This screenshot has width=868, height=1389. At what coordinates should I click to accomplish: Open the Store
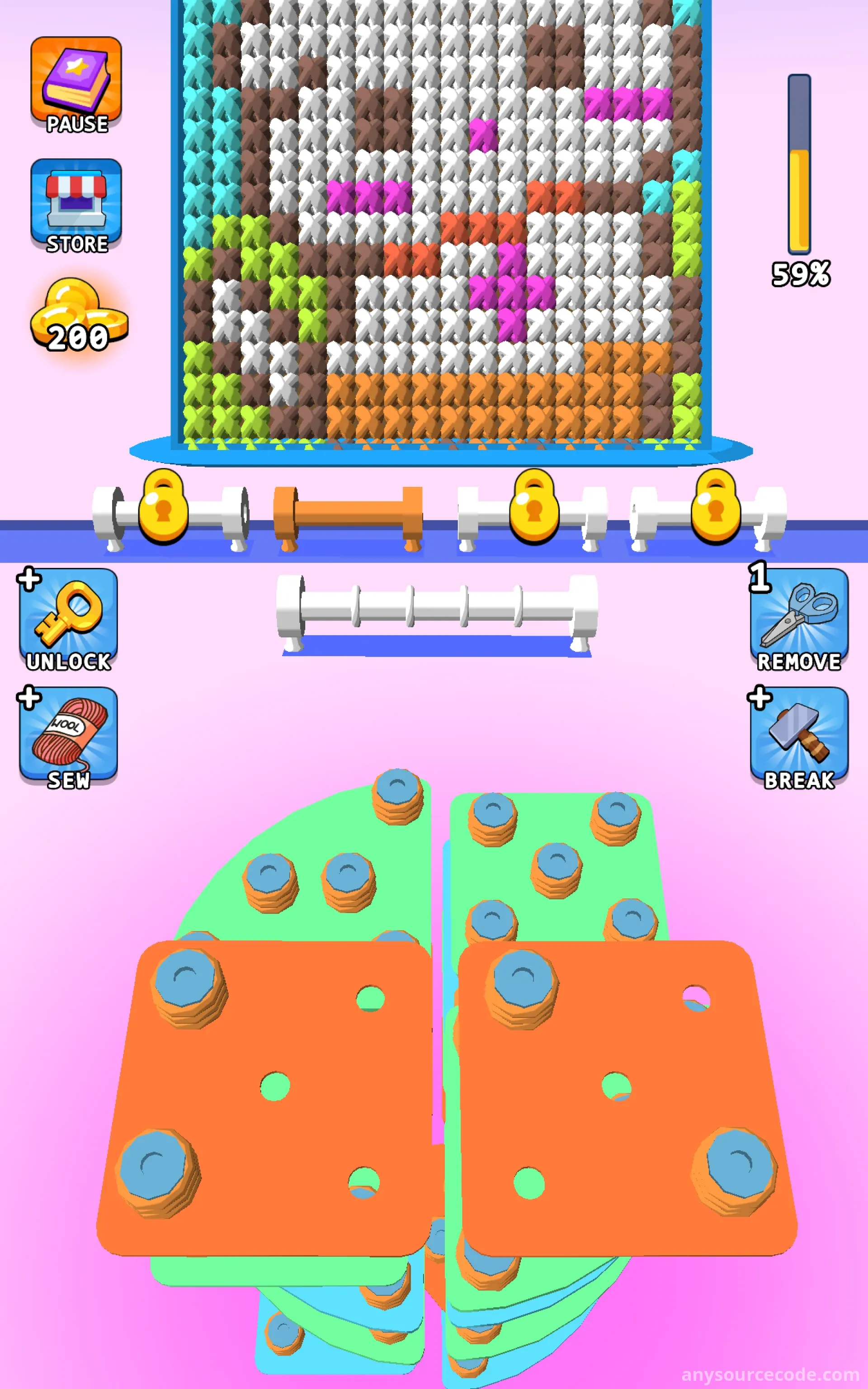(x=76, y=205)
